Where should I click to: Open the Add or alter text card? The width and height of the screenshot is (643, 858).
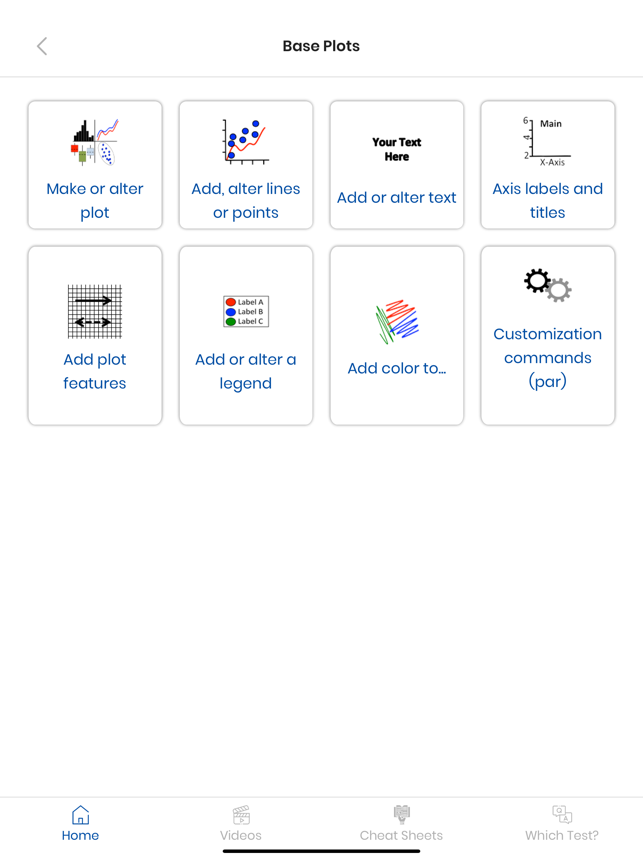(x=397, y=165)
